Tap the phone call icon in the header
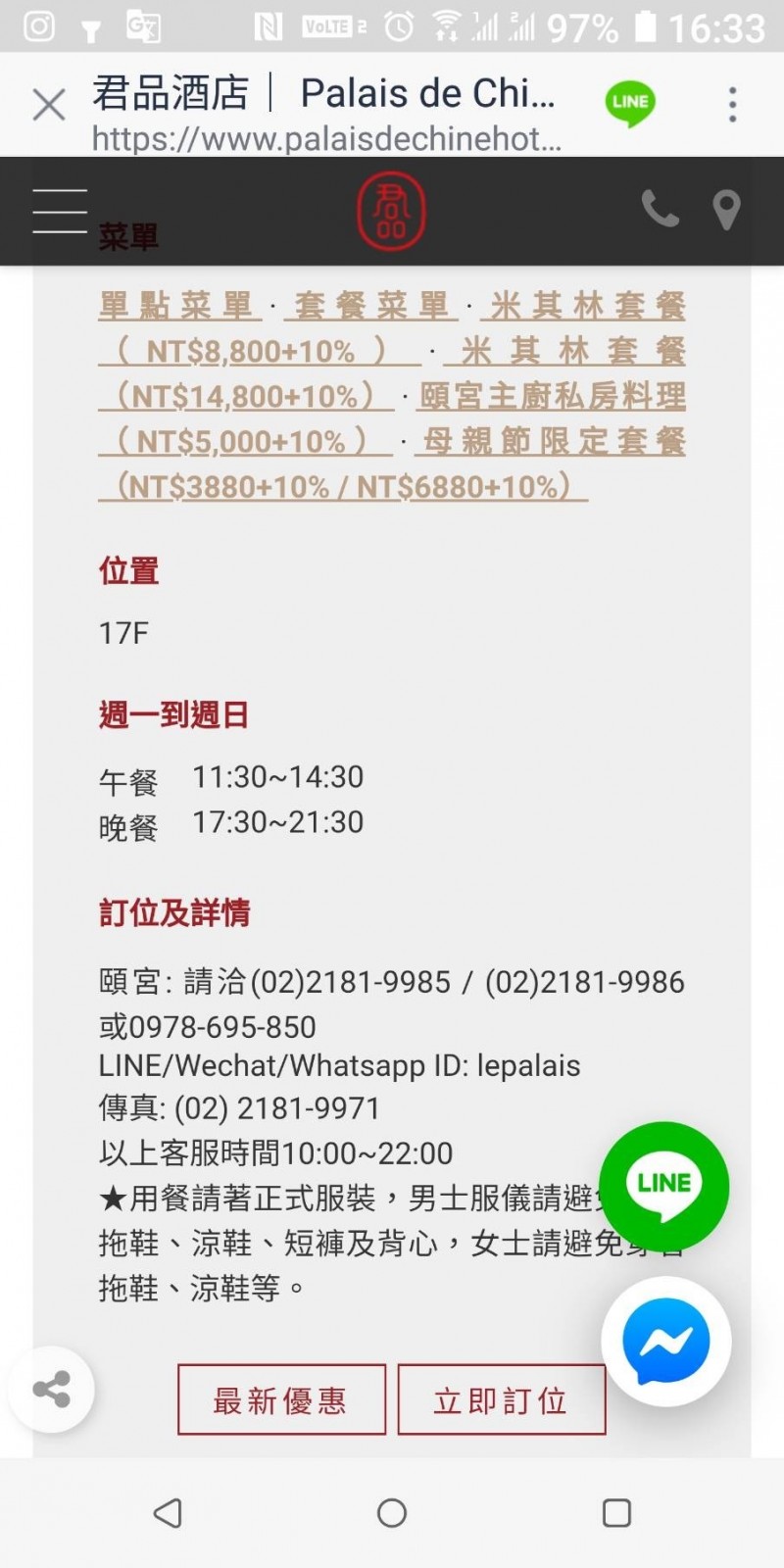 coord(660,209)
